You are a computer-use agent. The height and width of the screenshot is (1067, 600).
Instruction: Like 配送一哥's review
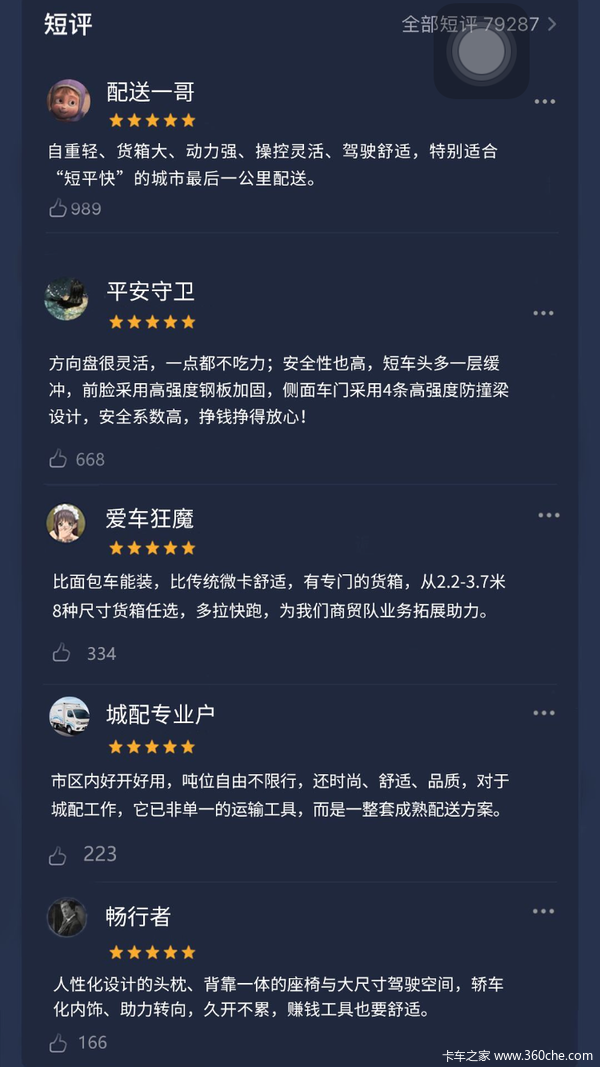pyautogui.click(x=59, y=208)
